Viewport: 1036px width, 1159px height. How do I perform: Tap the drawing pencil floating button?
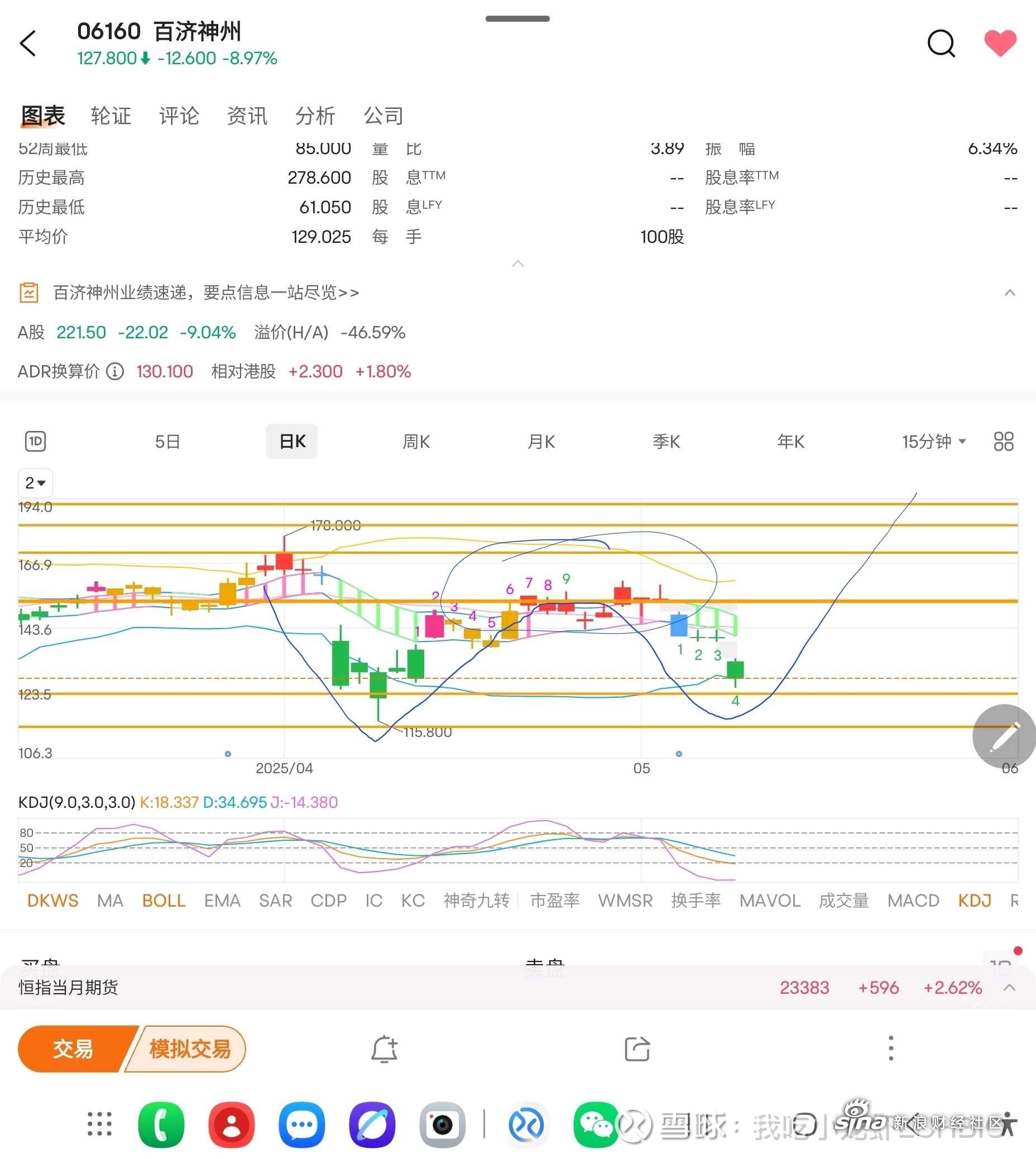coord(1004,736)
